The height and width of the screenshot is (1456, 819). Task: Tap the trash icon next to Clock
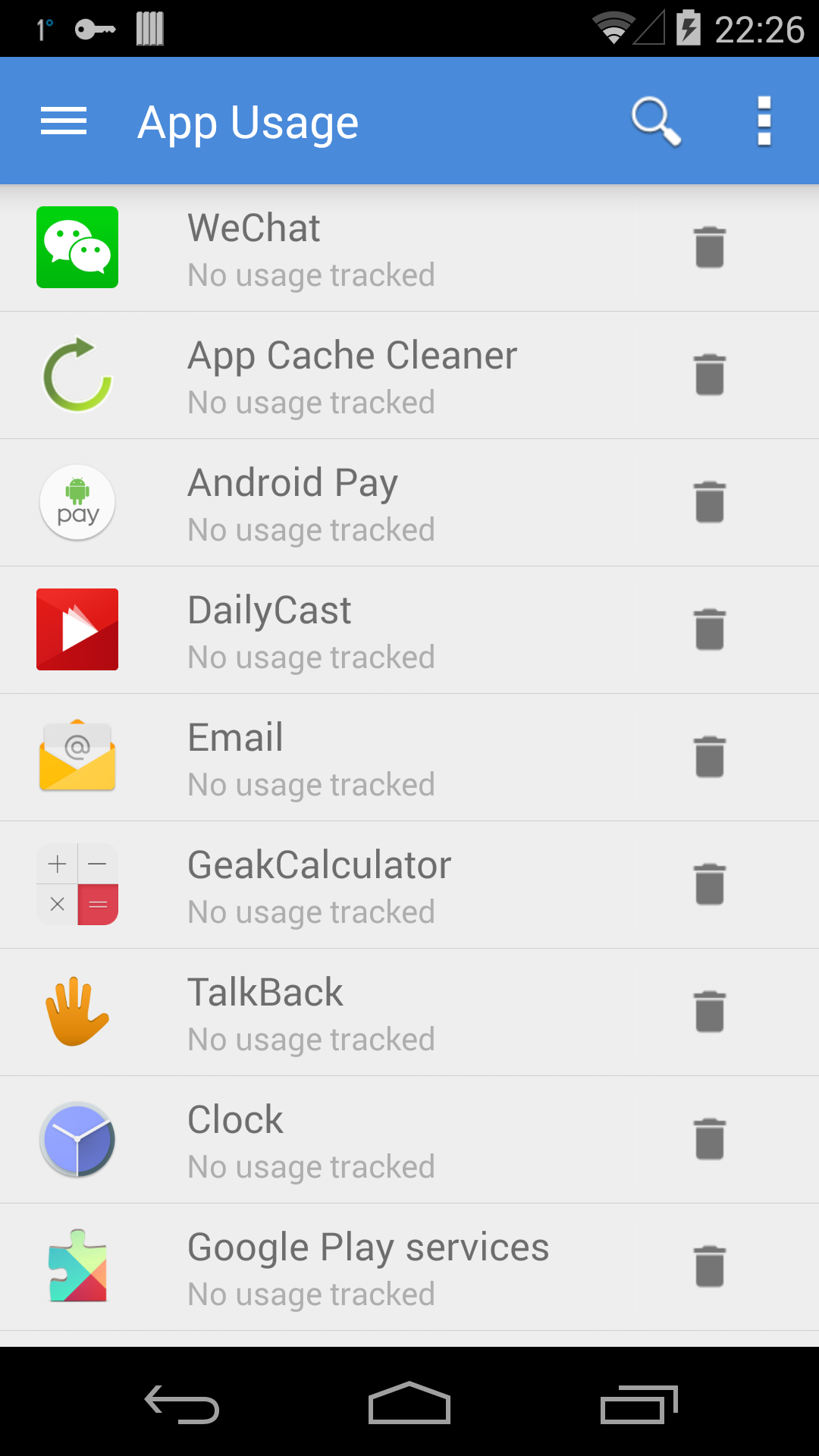[710, 1140]
